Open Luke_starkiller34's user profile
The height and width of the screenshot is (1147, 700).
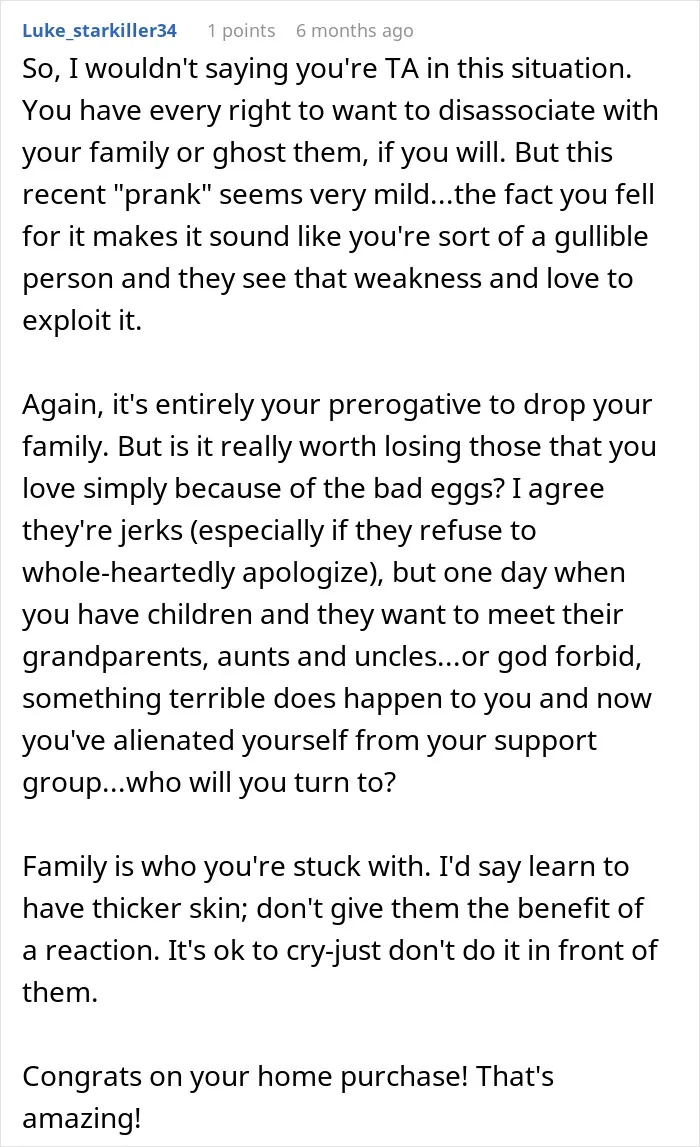99,31
